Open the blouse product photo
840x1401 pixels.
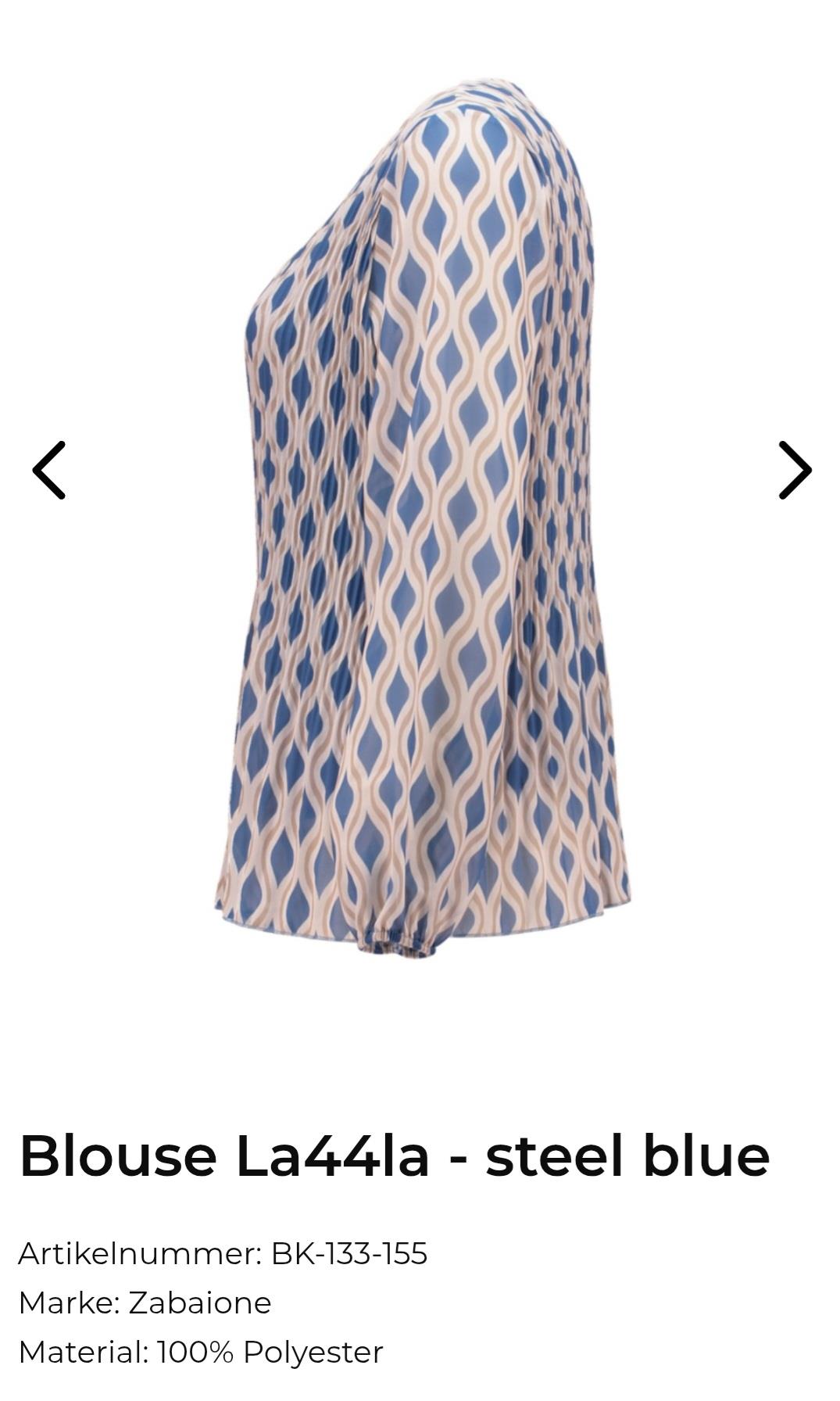tap(422, 516)
